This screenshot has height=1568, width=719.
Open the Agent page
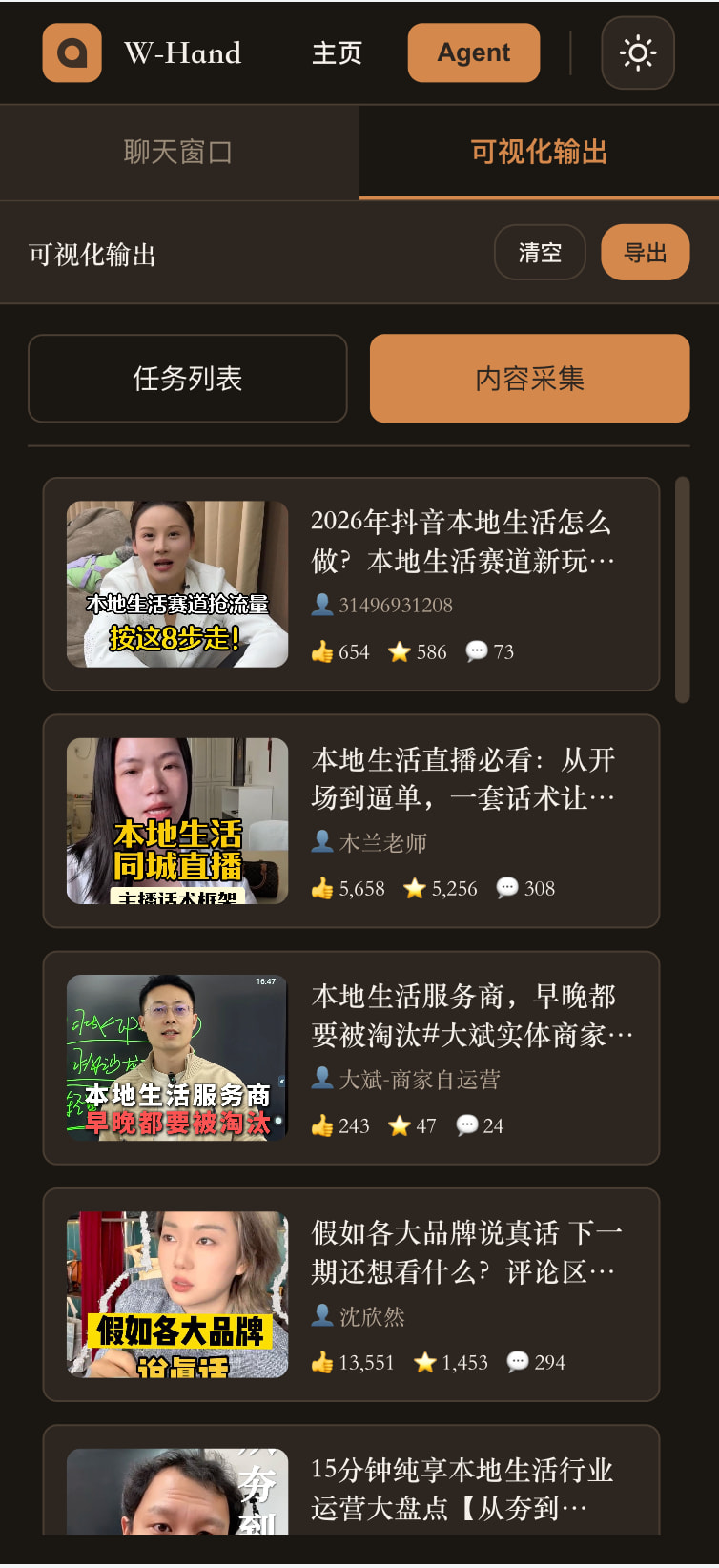(x=474, y=52)
